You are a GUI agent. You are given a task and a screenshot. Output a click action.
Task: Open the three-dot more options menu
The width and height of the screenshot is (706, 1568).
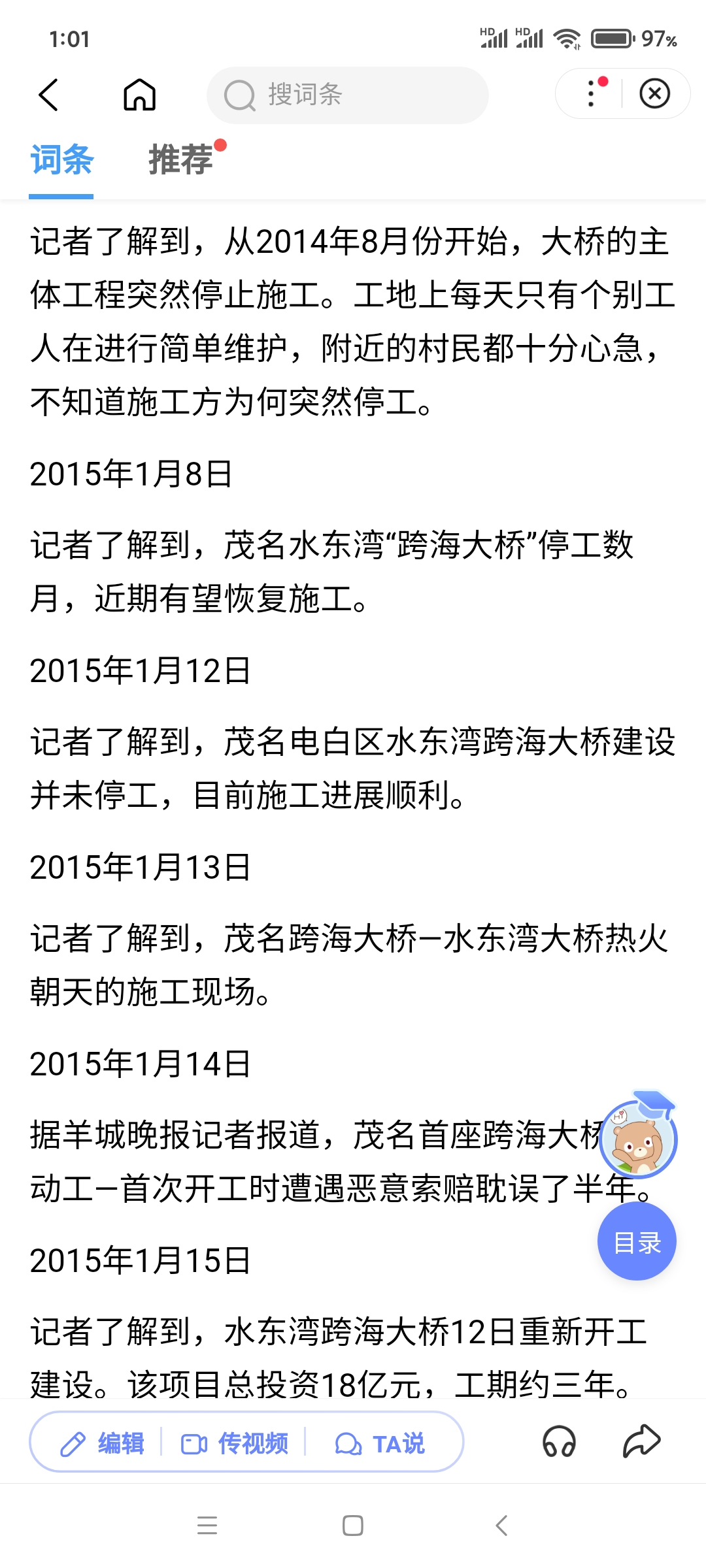tap(592, 93)
